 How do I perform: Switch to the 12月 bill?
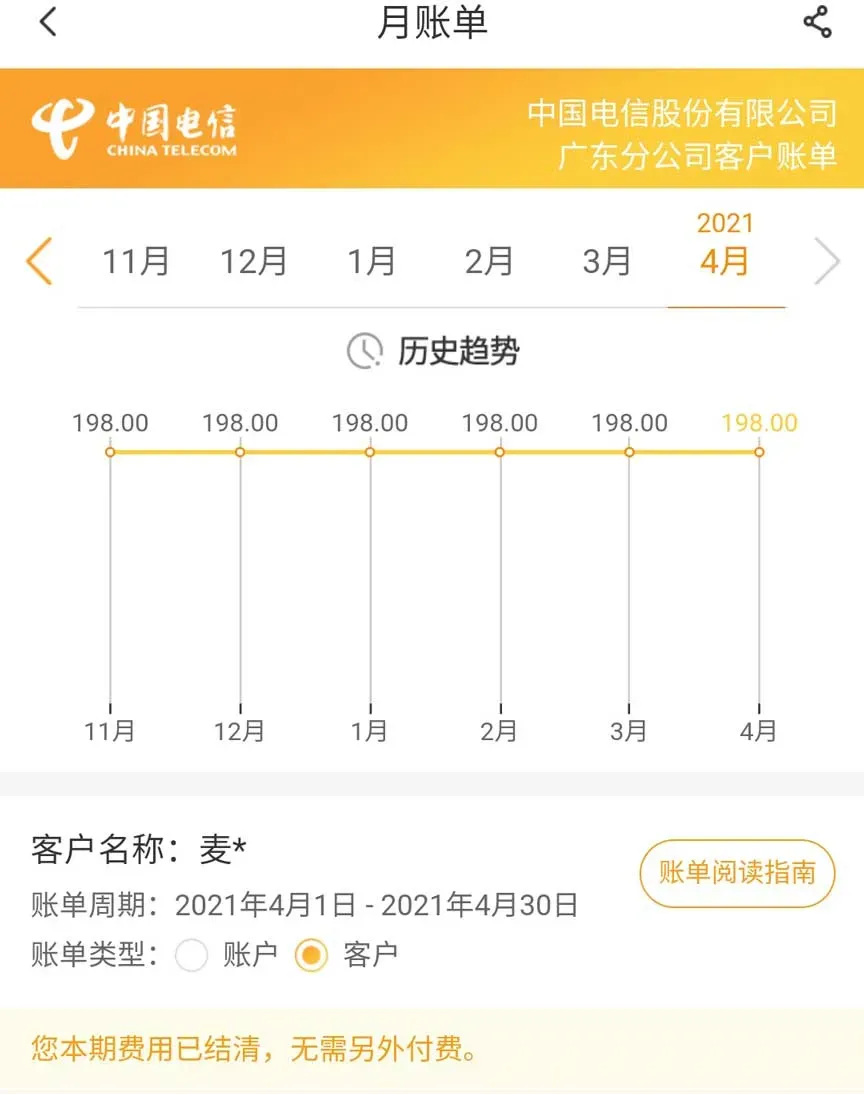pos(254,262)
